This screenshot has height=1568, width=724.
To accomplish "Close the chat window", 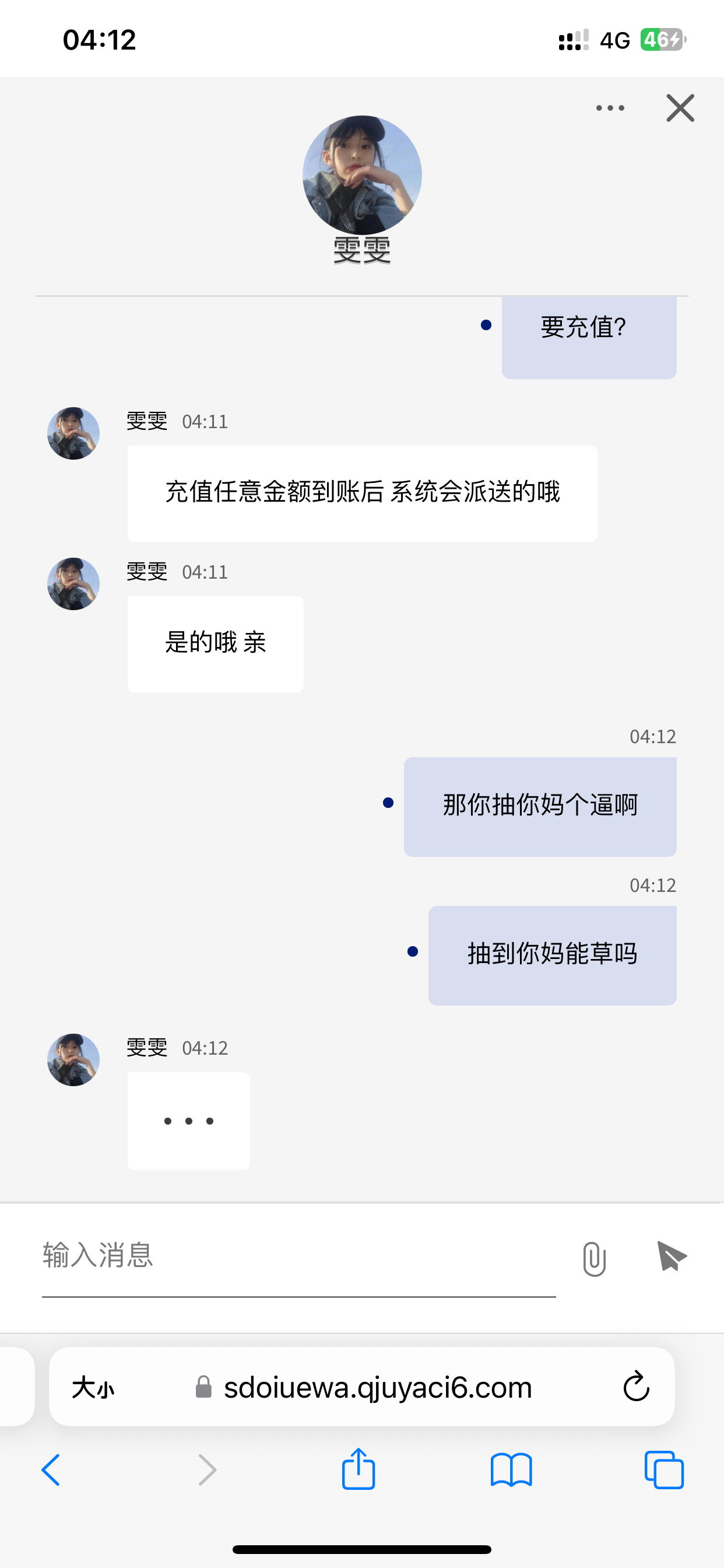I will (x=680, y=108).
